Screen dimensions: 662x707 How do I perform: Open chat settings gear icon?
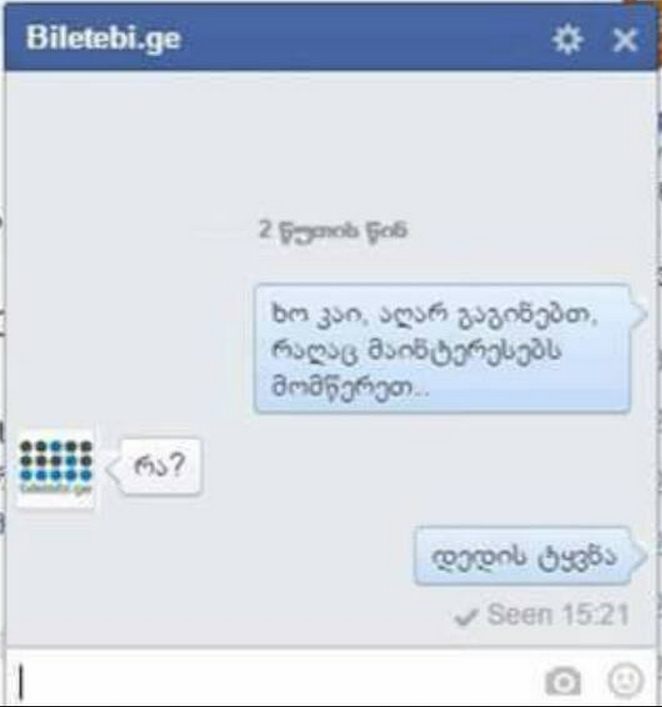pos(567,40)
